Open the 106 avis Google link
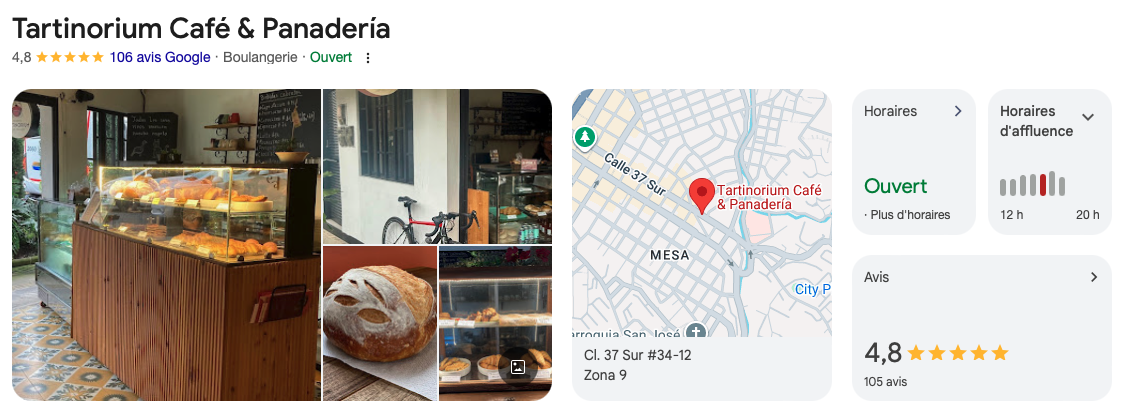This screenshot has width=1124, height=415. (x=160, y=57)
